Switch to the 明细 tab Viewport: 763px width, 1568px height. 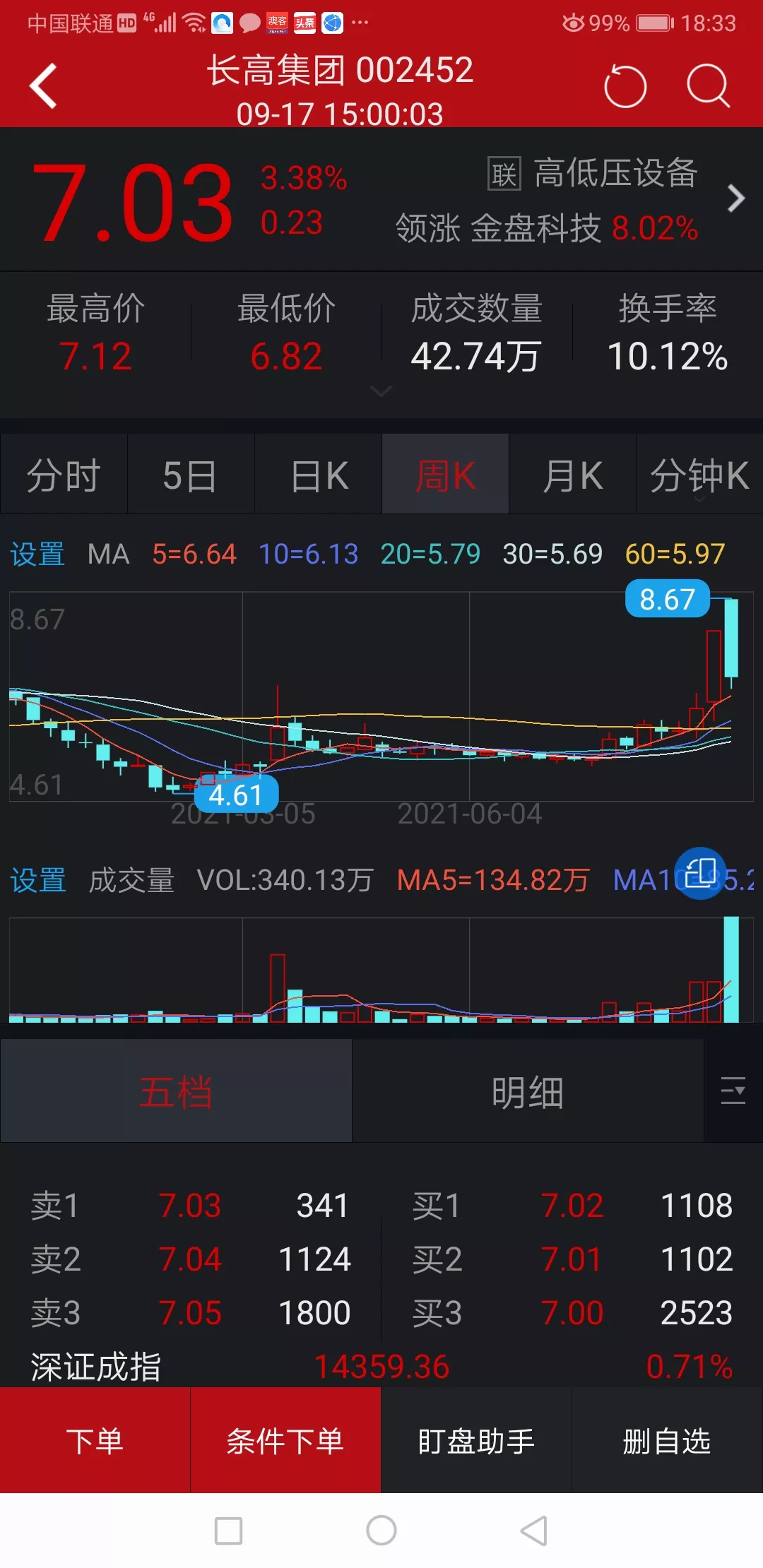[528, 1091]
